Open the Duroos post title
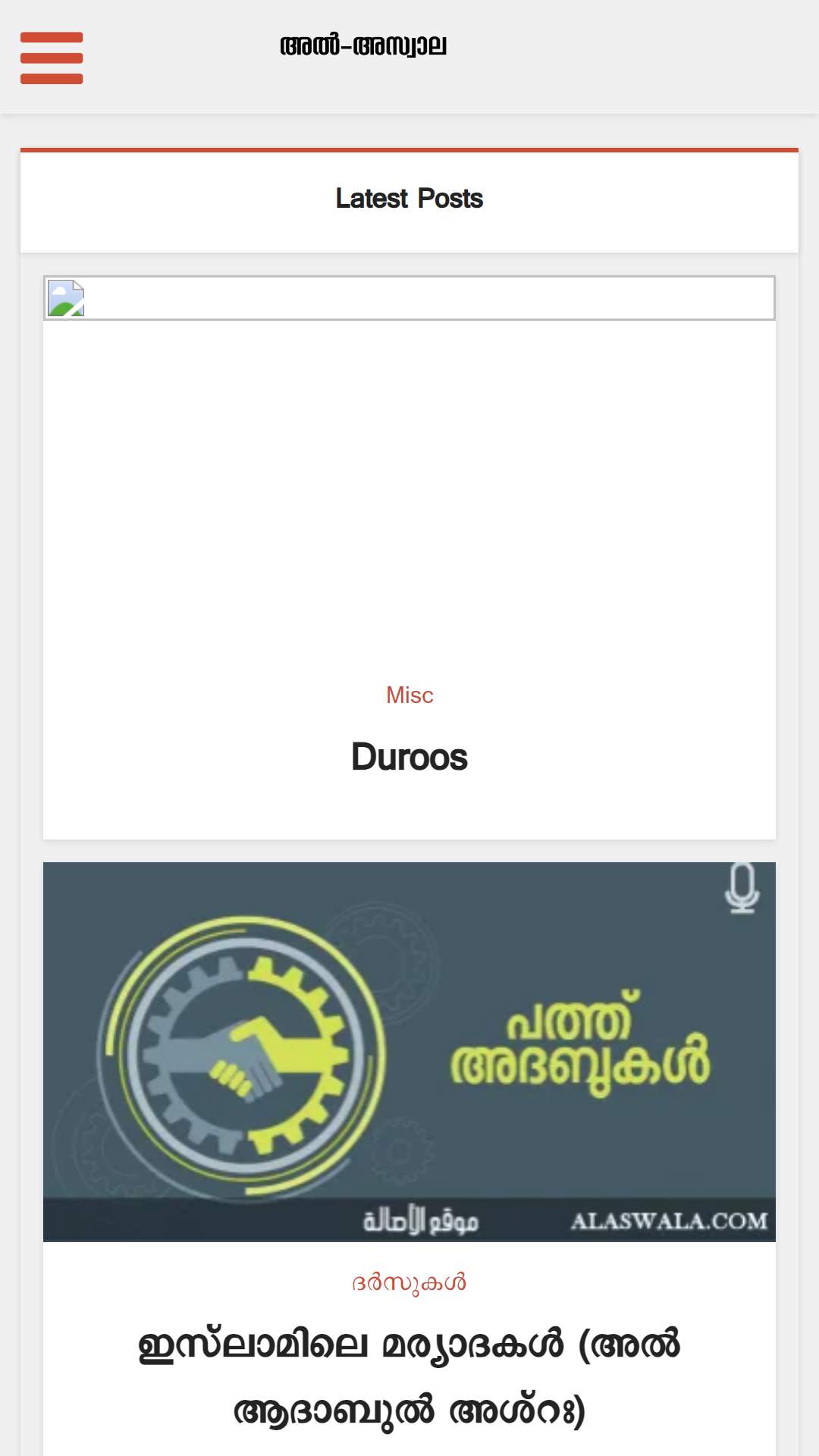Screen dimensions: 819x1456 click(409, 757)
